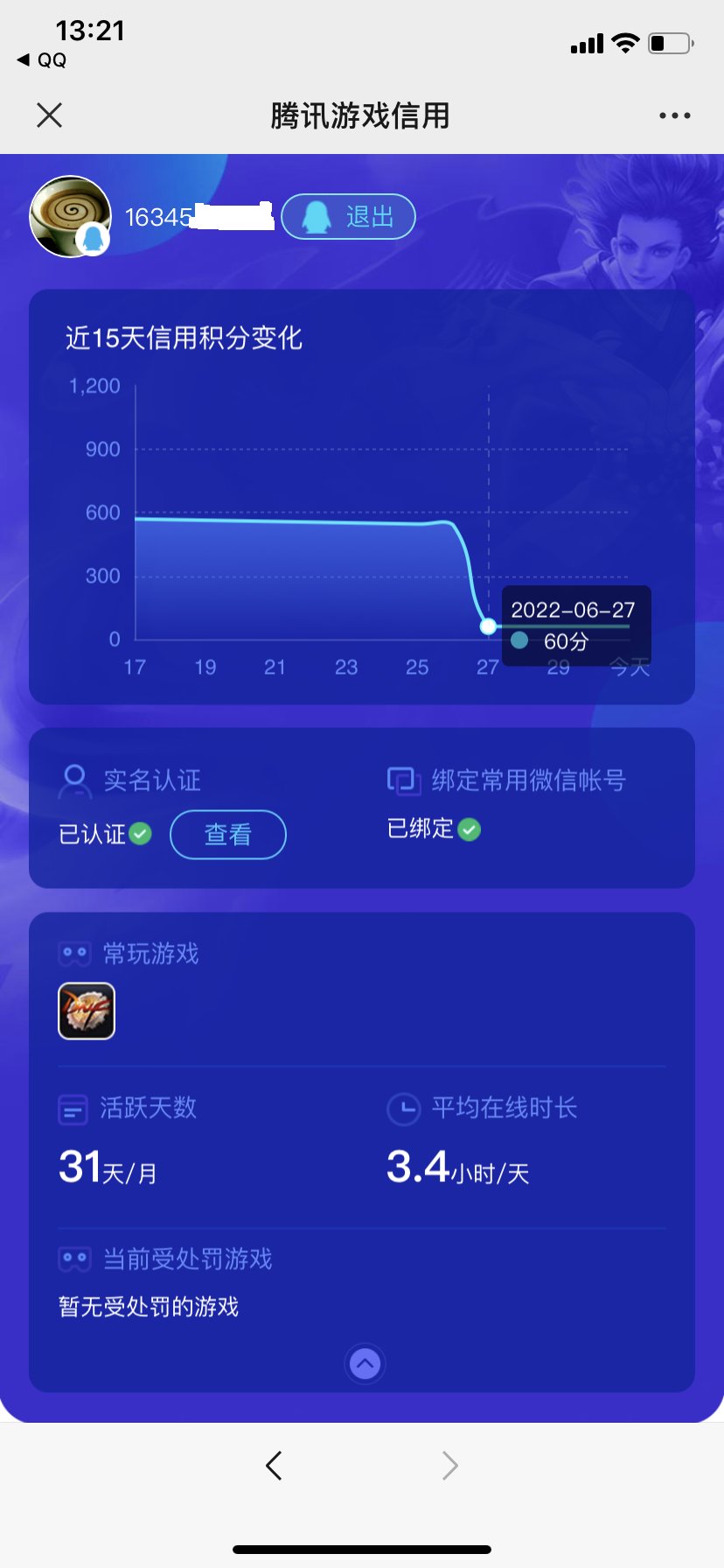Click the teal dot in the score tooltip

point(519,640)
